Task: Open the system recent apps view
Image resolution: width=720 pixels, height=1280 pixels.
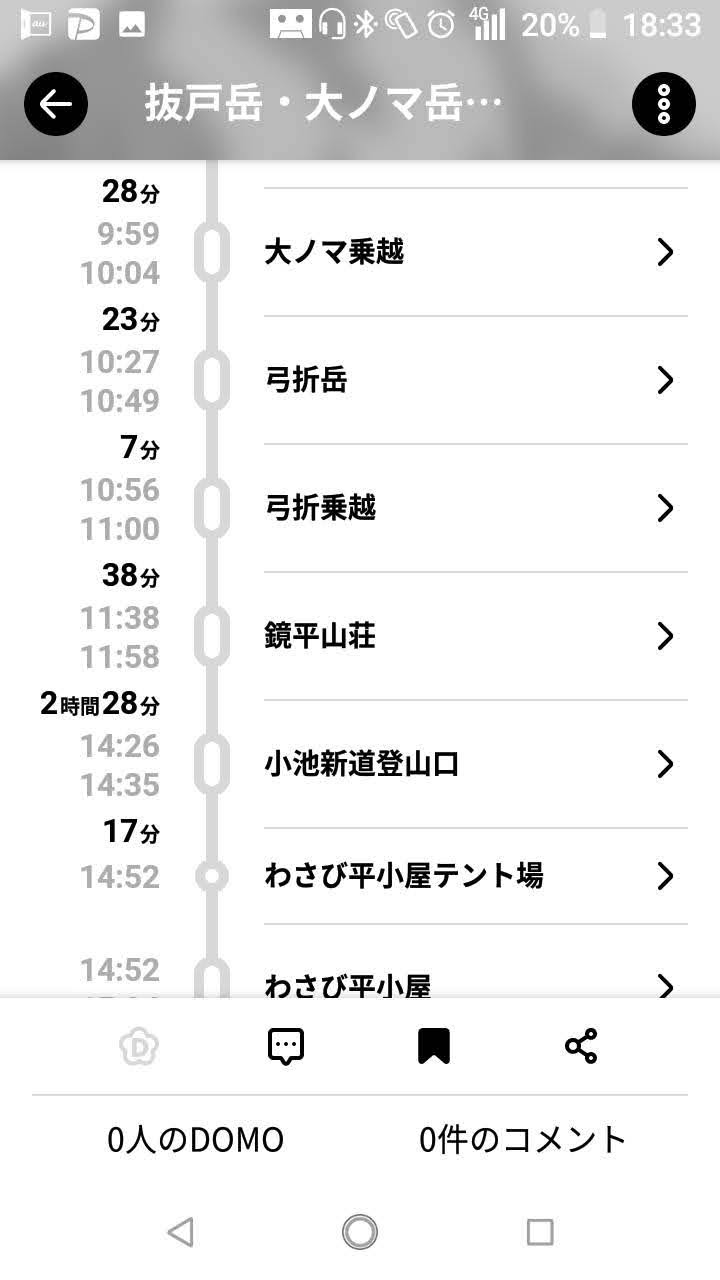Action: (x=540, y=1232)
